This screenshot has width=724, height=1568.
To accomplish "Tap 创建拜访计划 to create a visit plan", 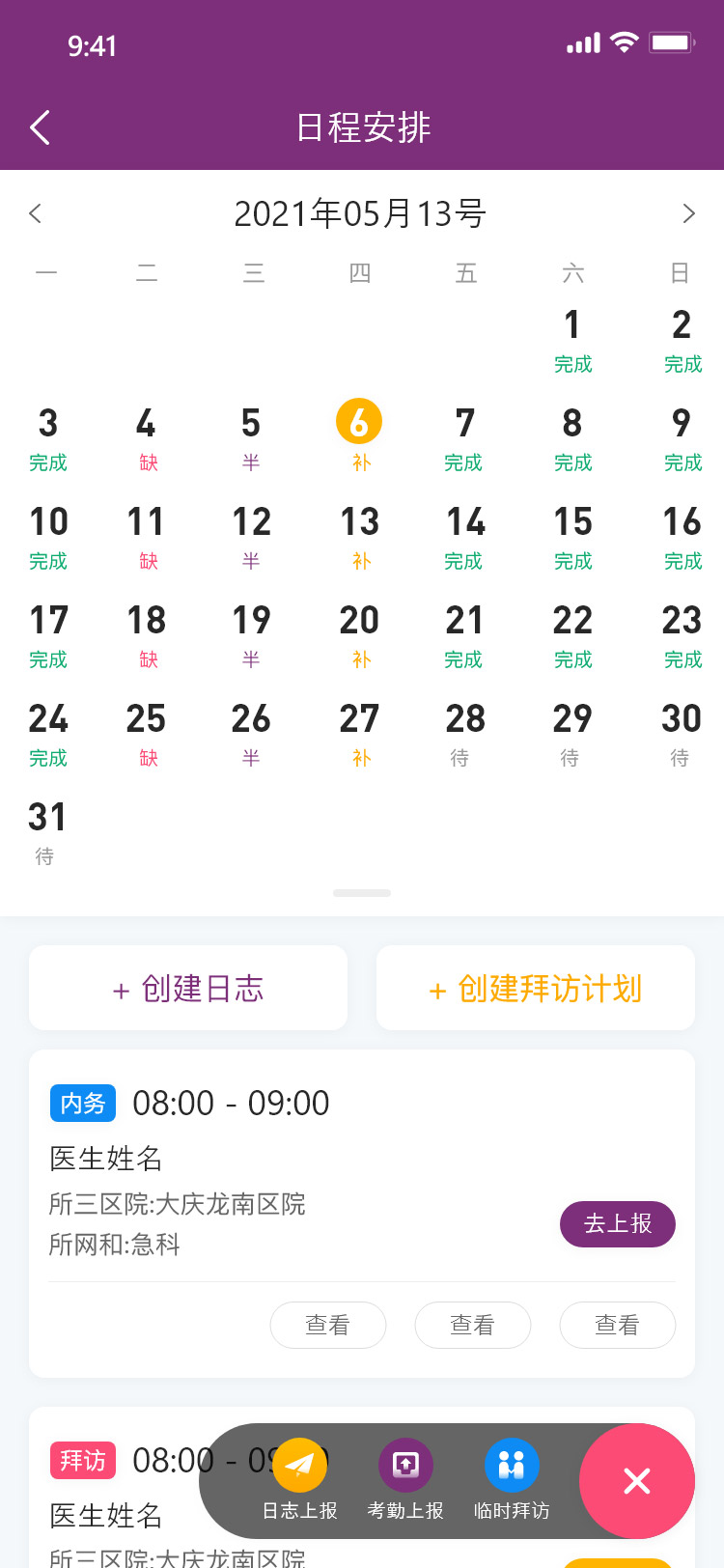I will point(536,989).
